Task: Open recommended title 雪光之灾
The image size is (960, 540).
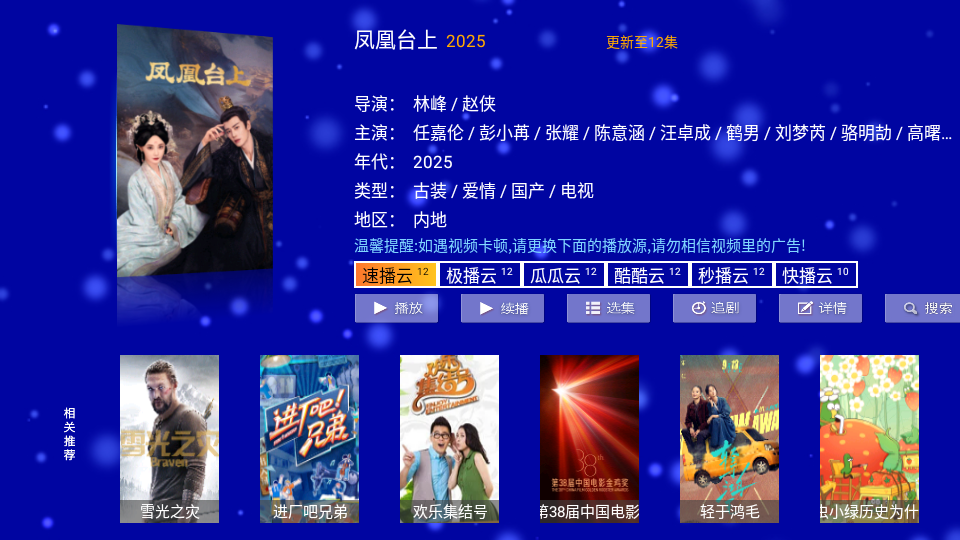Action: coord(170,438)
